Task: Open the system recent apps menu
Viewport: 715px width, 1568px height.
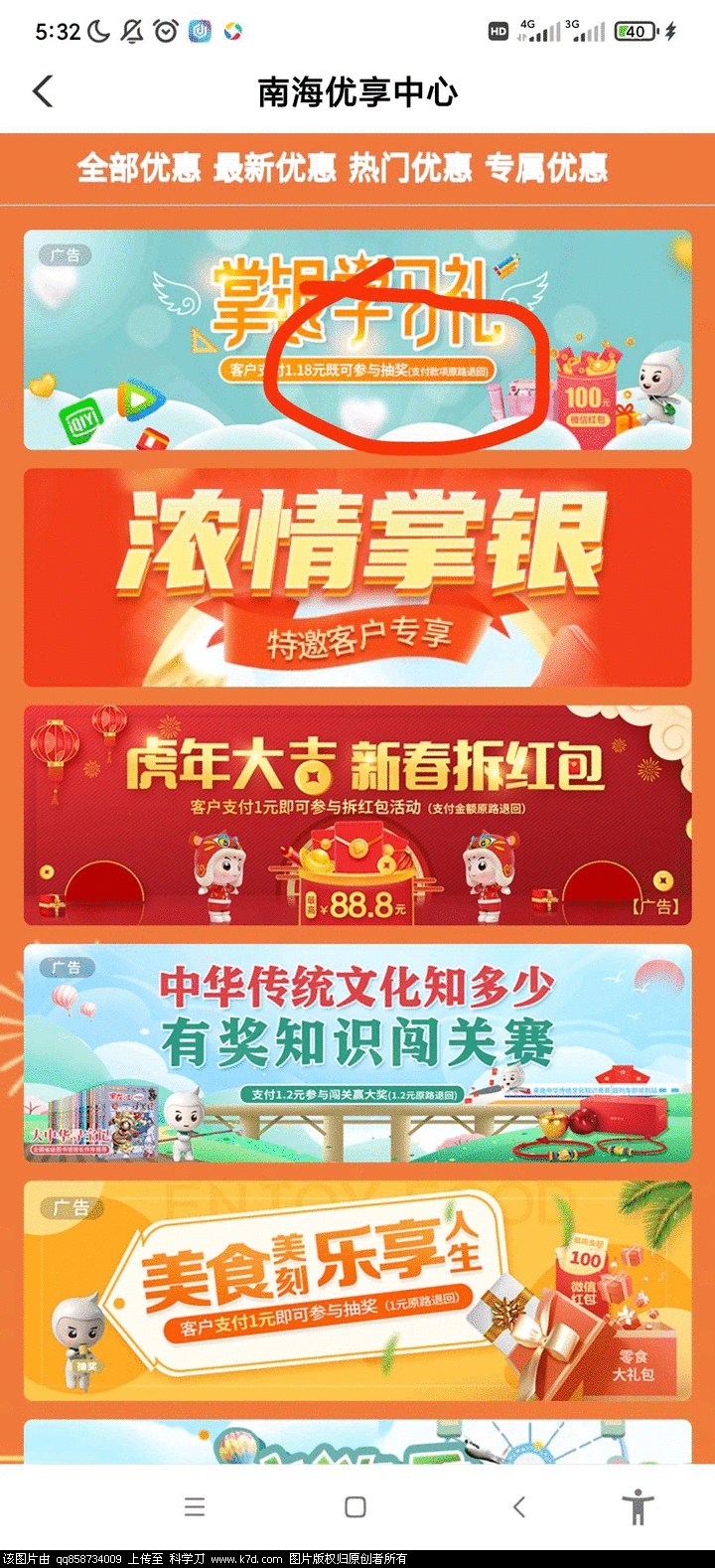Action: pos(195,1507)
